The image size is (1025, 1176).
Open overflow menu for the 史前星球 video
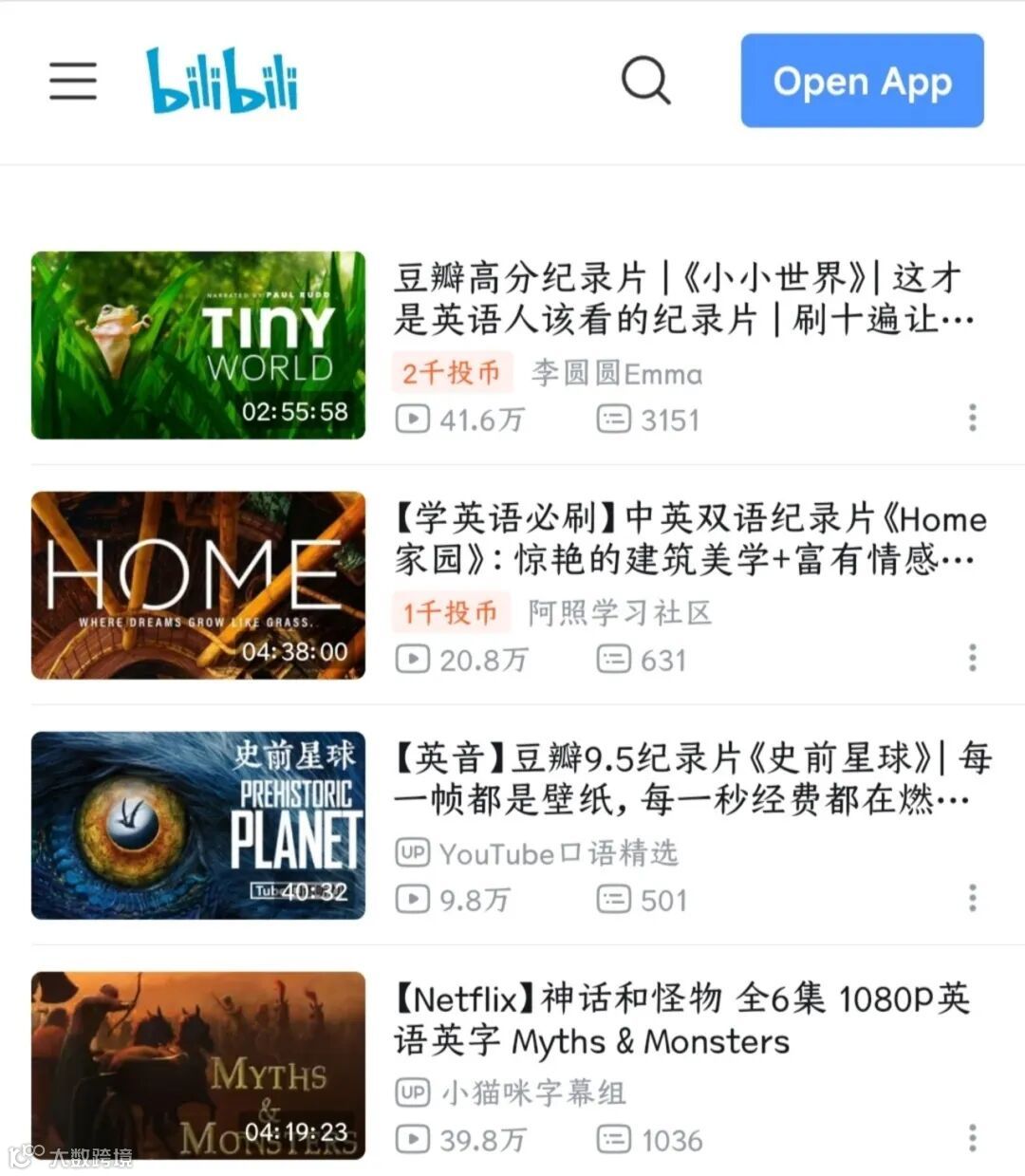(x=972, y=898)
